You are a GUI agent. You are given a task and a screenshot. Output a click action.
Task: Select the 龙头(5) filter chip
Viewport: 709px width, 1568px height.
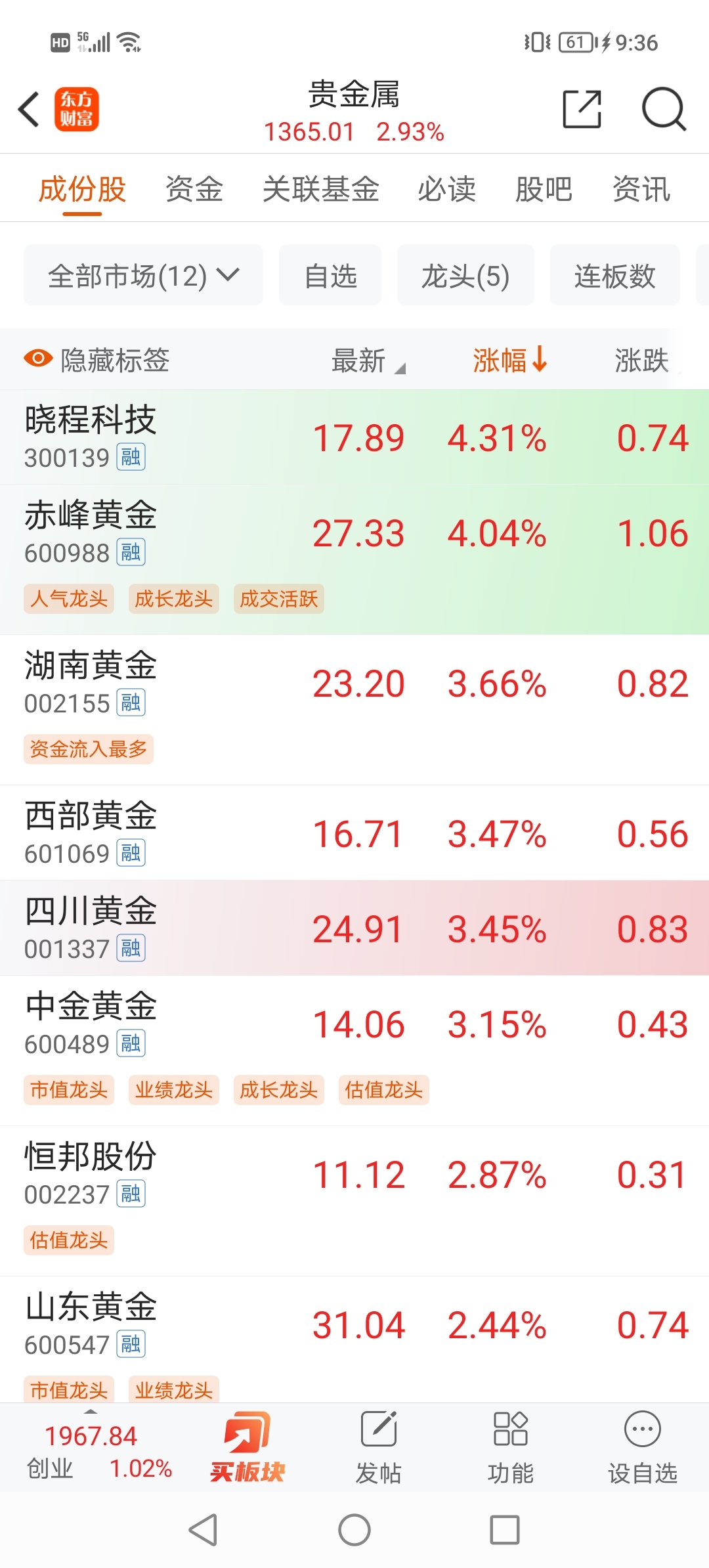(465, 275)
